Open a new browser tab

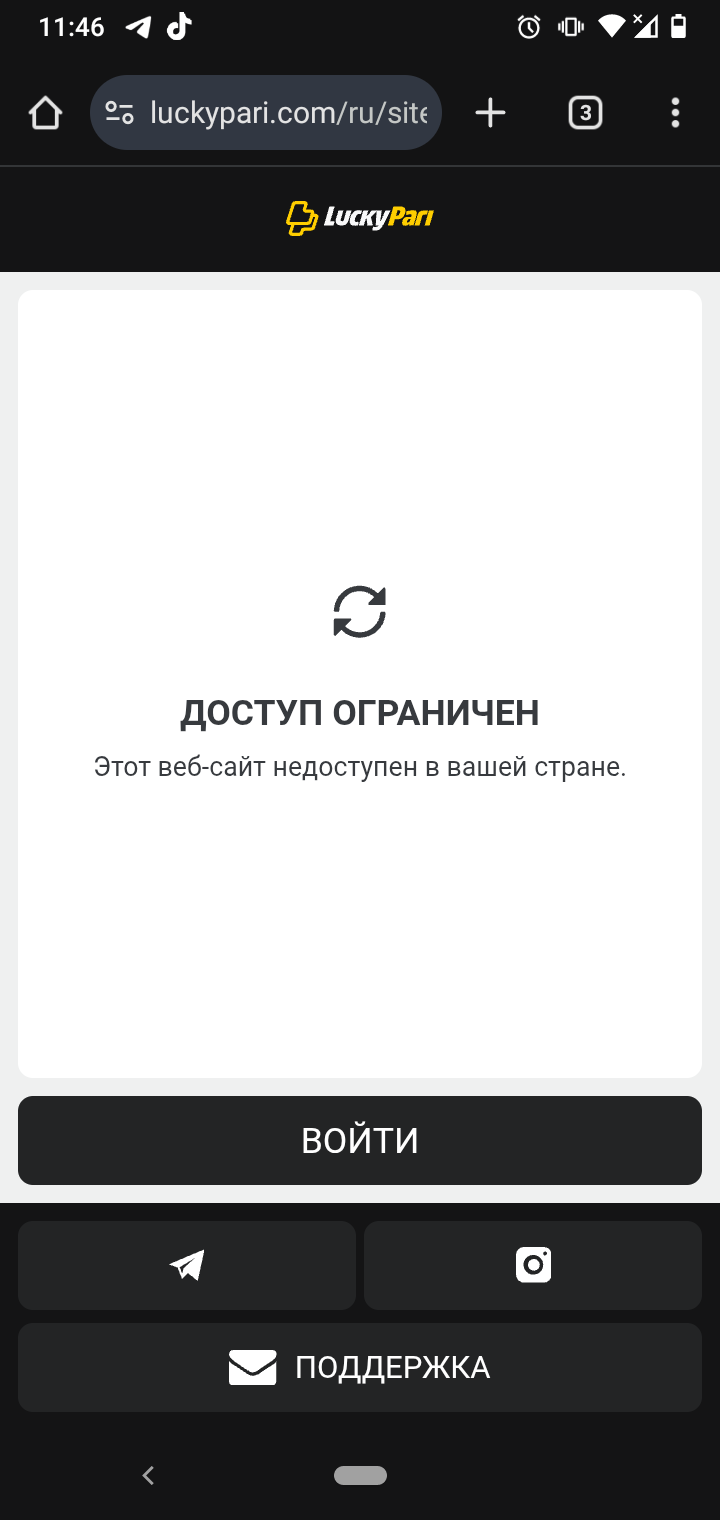click(490, 114)
